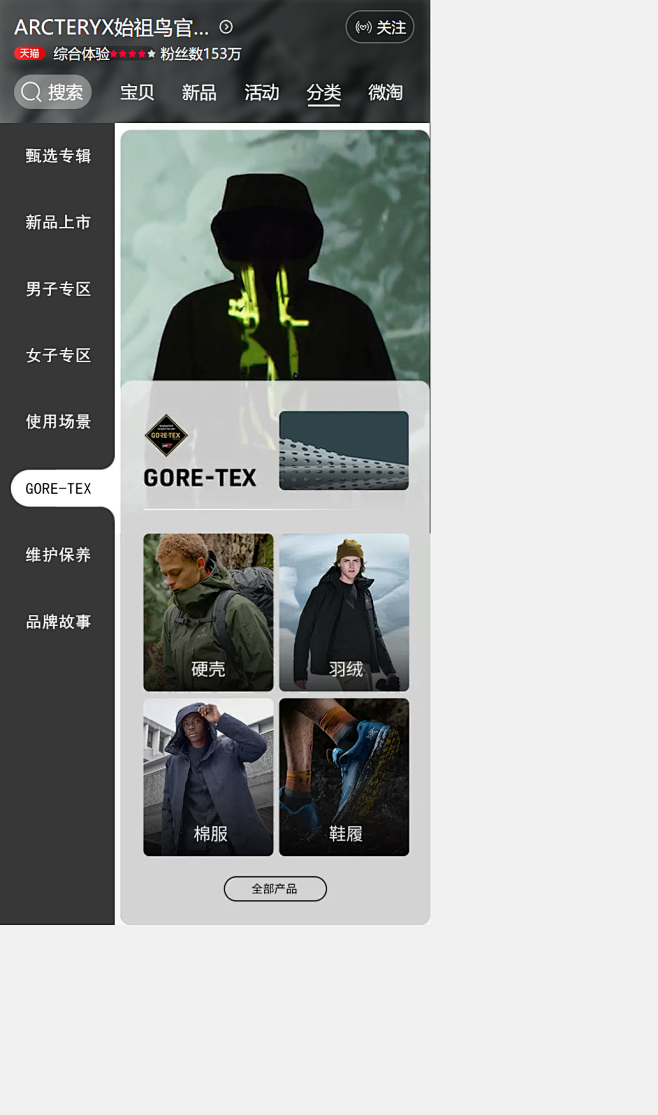The width and height of the screenshot is (658, 1115).
Task: Switch to the 宝贝 tab
Action: click(137, 92)
